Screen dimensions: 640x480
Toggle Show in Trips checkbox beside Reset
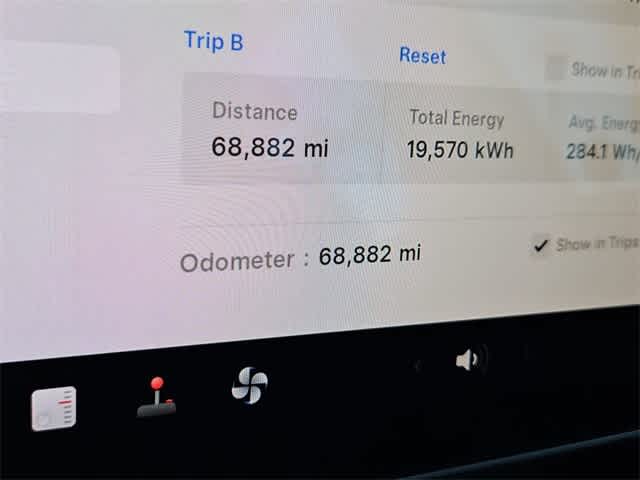coord(555,69)
